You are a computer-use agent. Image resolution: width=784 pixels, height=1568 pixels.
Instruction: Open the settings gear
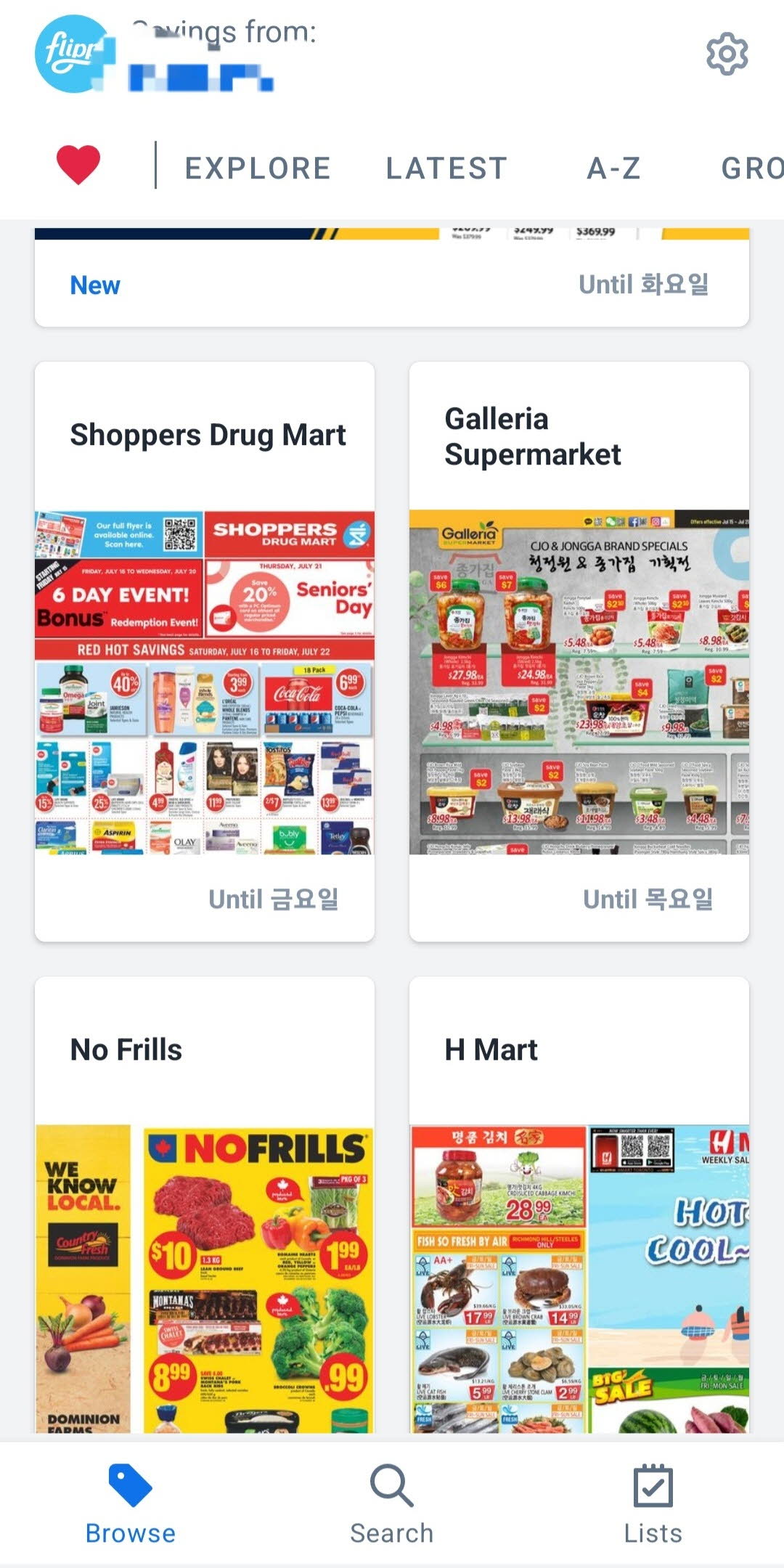click(727, 54)
